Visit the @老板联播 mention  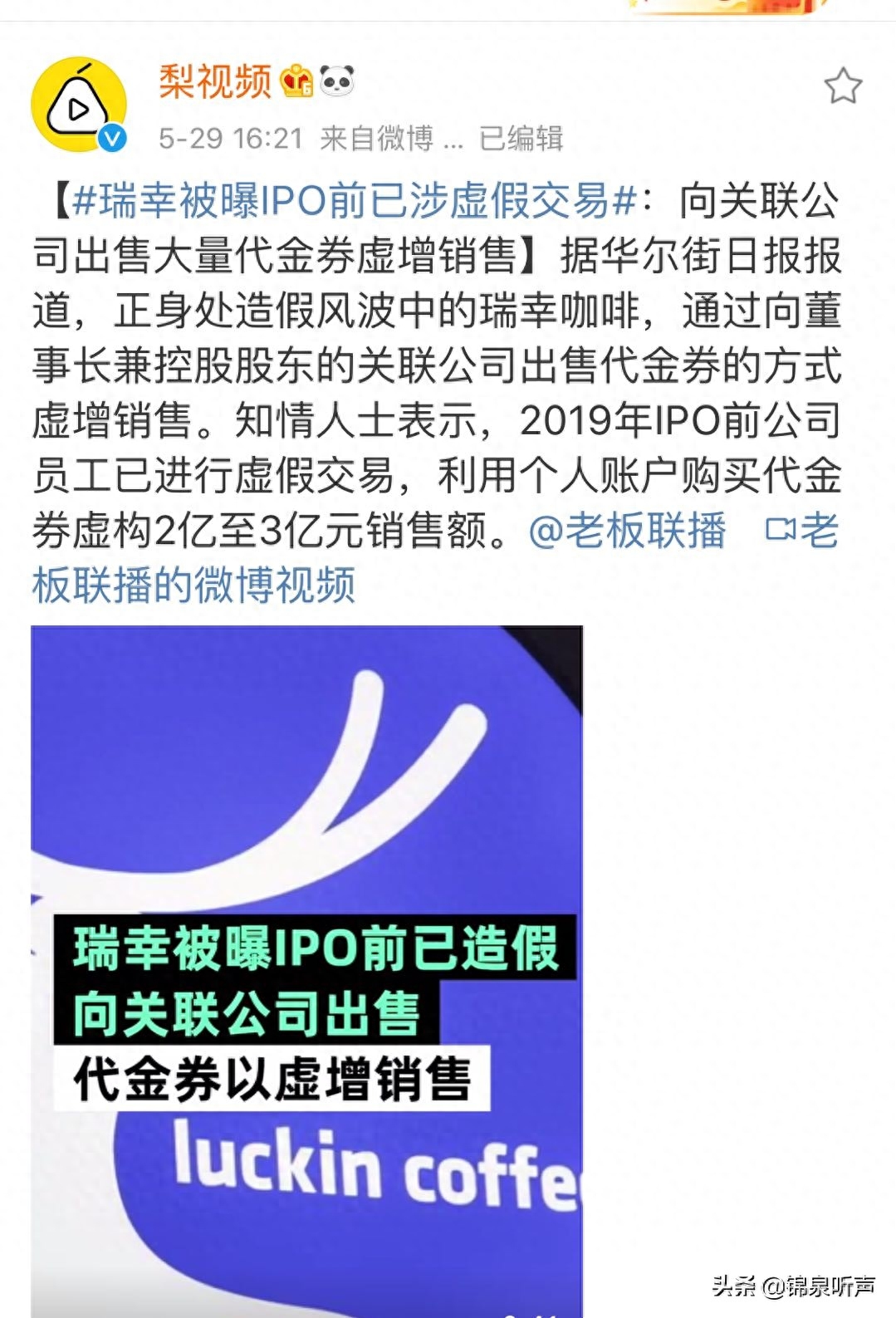coord(627,532)
